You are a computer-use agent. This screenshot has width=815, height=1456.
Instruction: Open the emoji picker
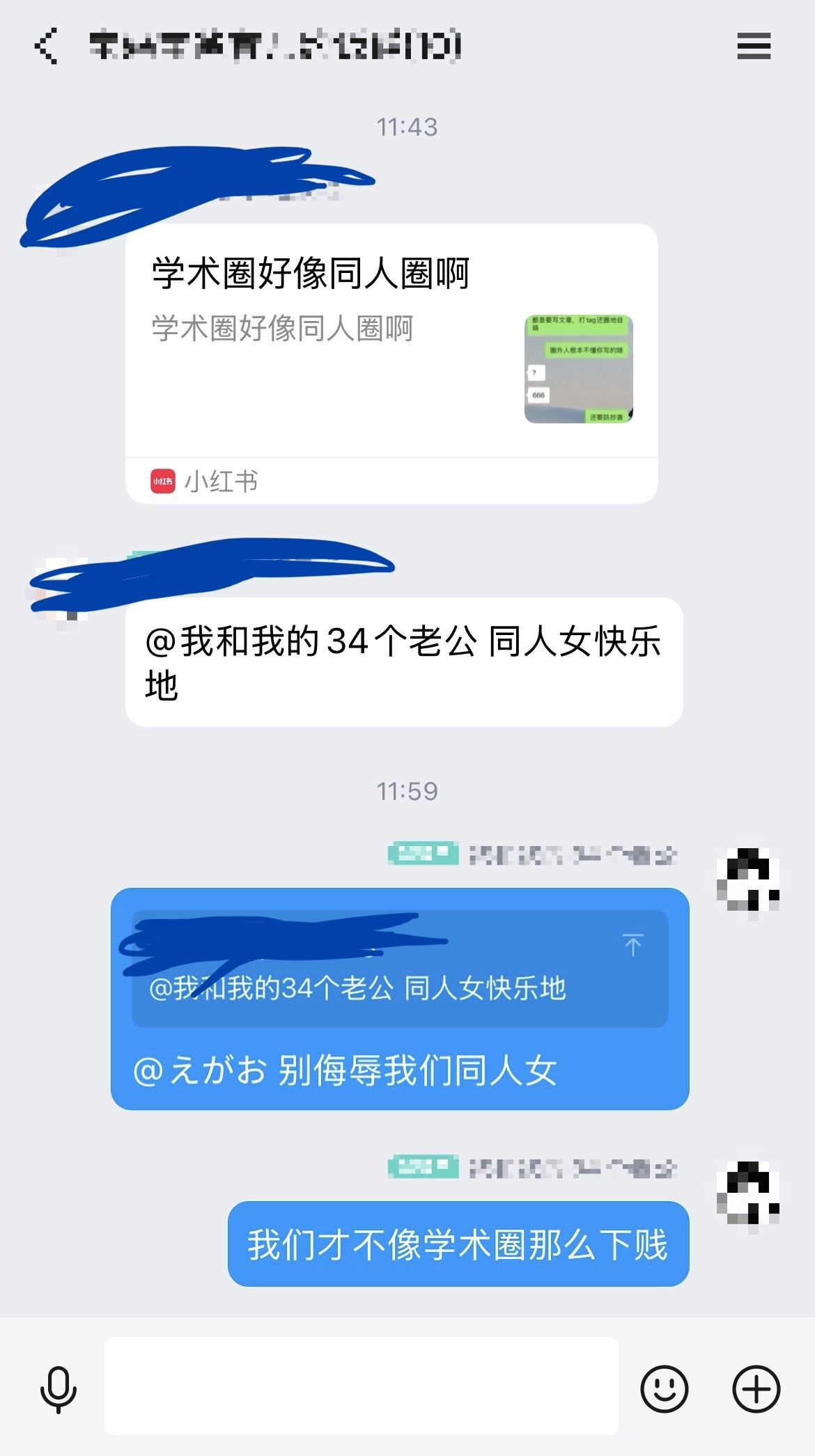pos(664,1388)
